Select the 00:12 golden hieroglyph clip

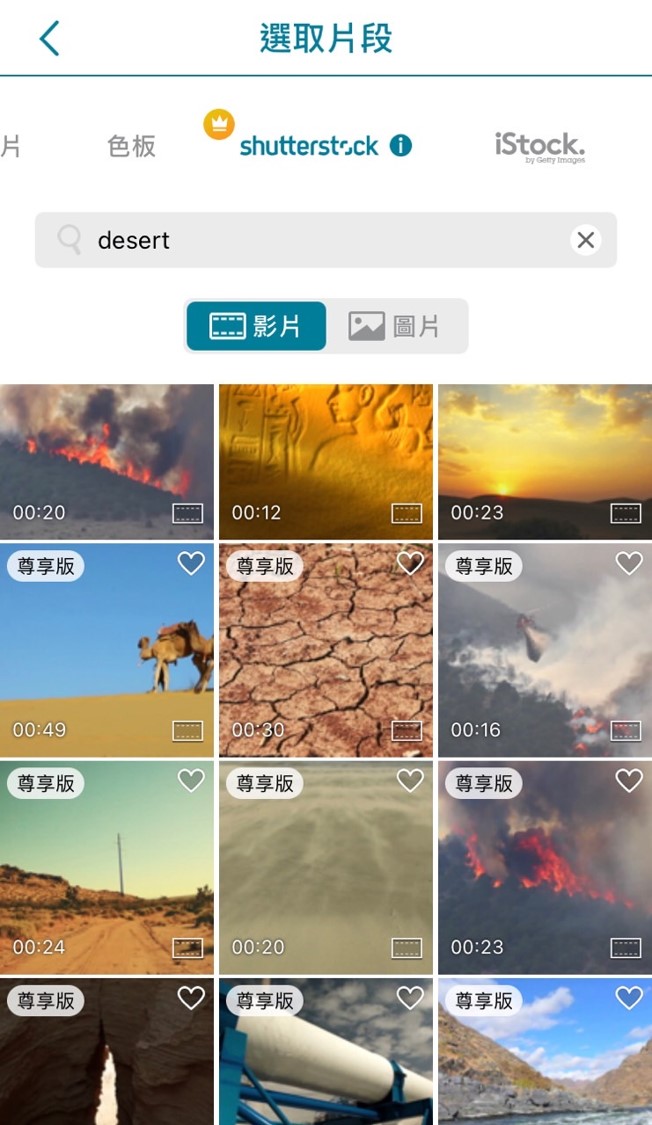pos(325,460)
